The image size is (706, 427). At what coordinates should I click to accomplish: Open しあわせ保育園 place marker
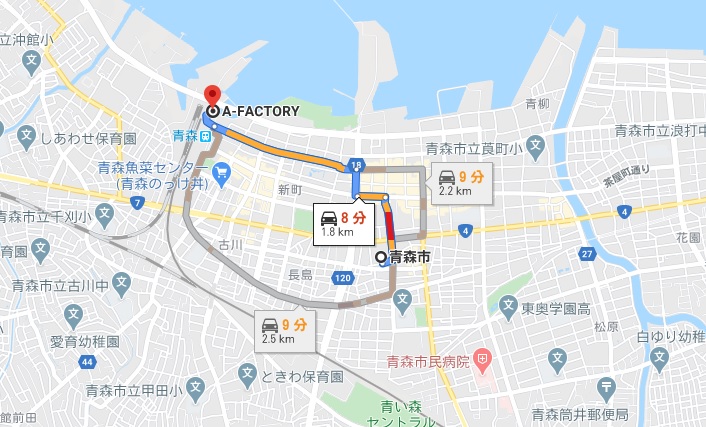tap(25, 136)
